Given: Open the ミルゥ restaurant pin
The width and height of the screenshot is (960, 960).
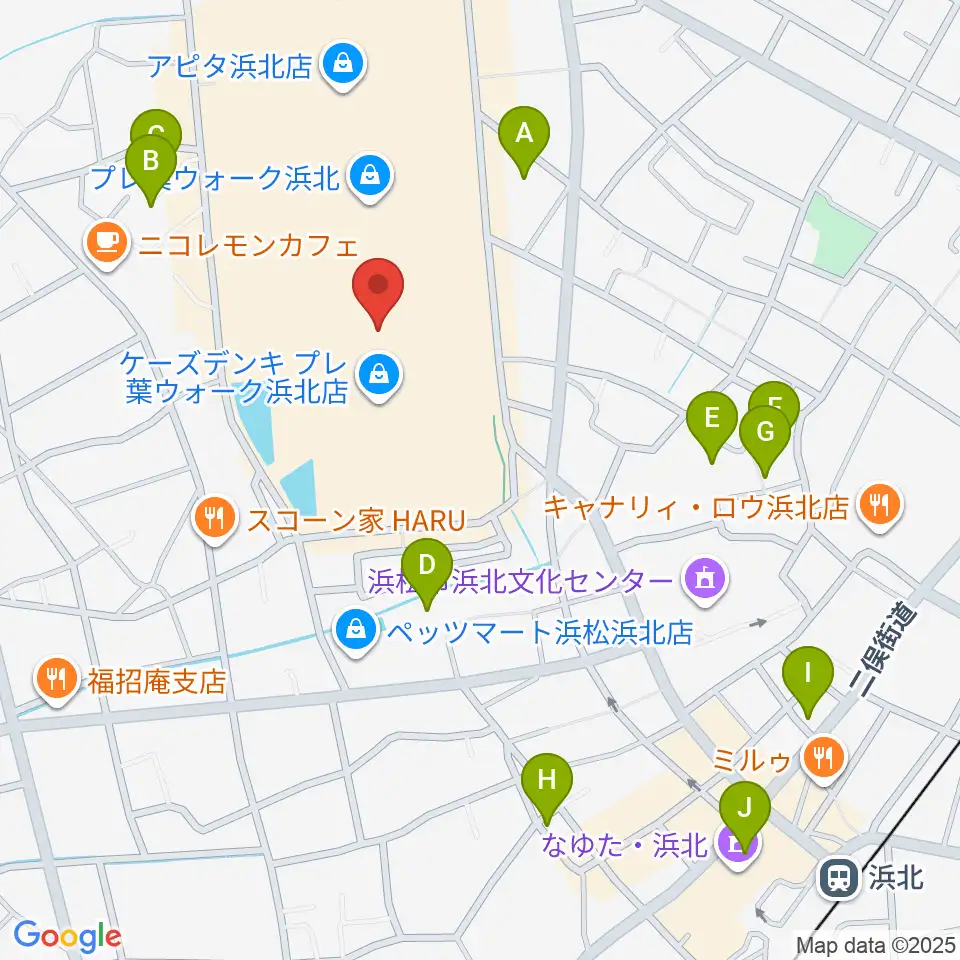Looking at the screenshot, I should 823,760.
